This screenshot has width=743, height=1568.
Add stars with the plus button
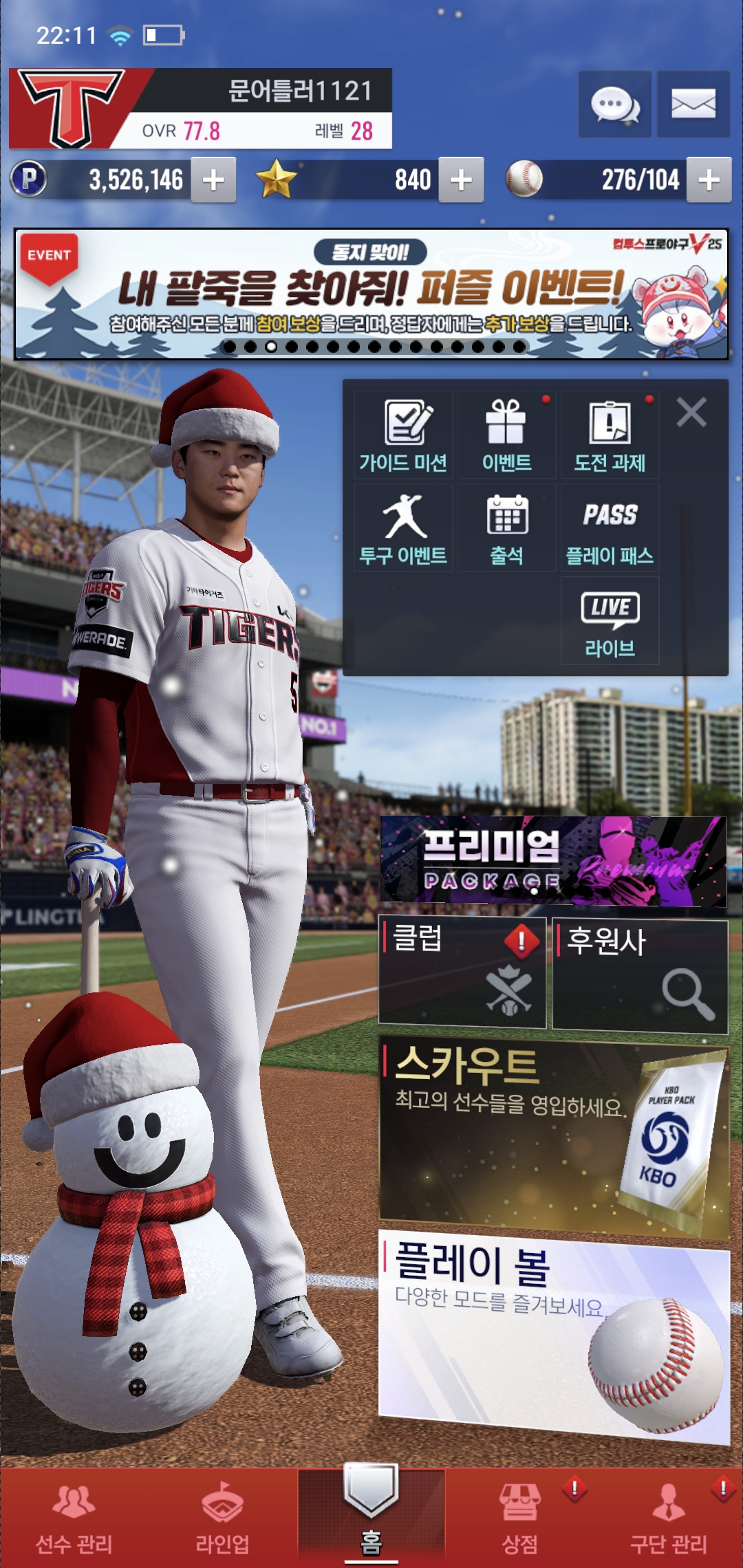(x=461, y=180)
